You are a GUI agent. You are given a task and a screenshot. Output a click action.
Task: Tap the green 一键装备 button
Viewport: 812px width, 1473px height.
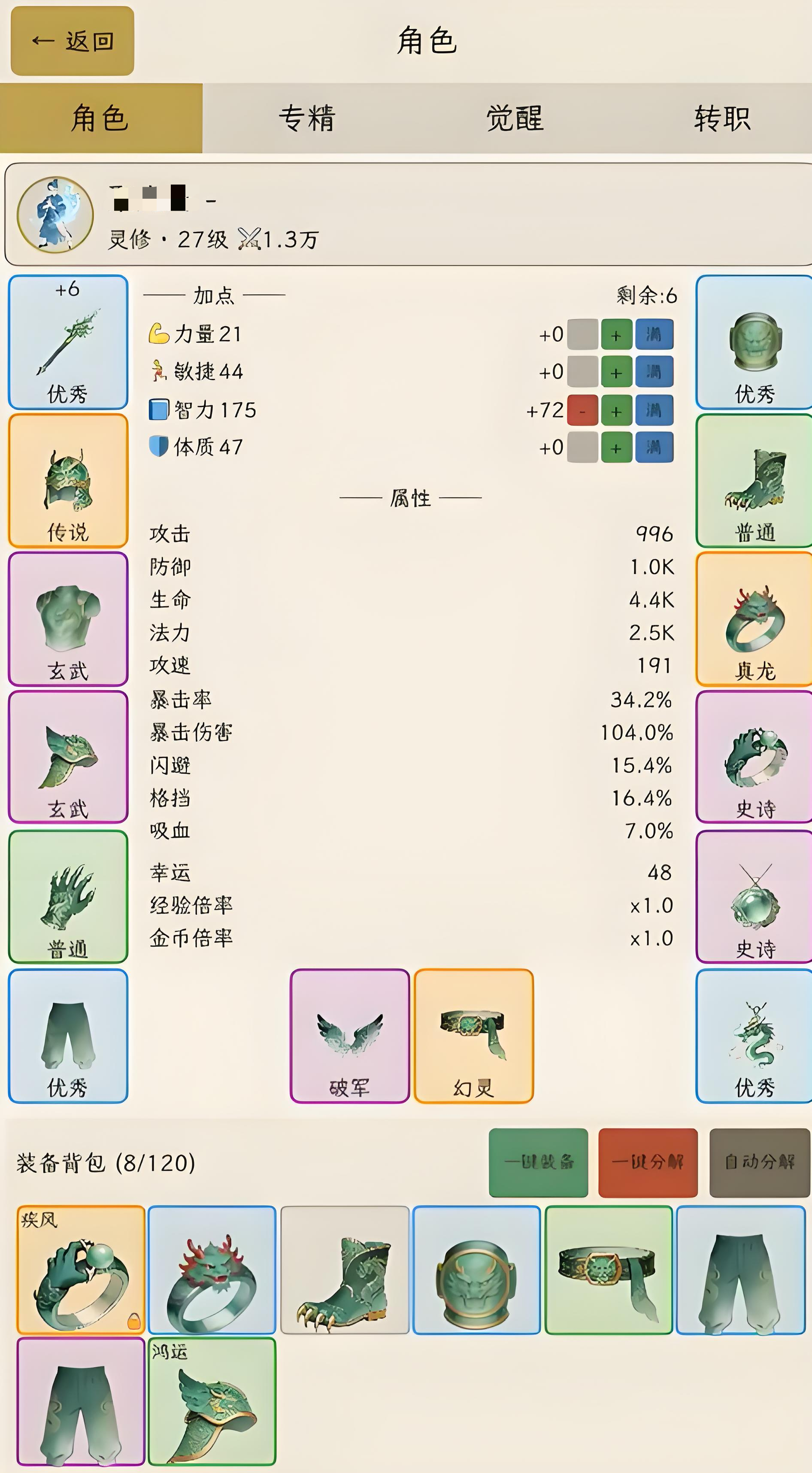pyautogui.click(x=538, y=1163)
